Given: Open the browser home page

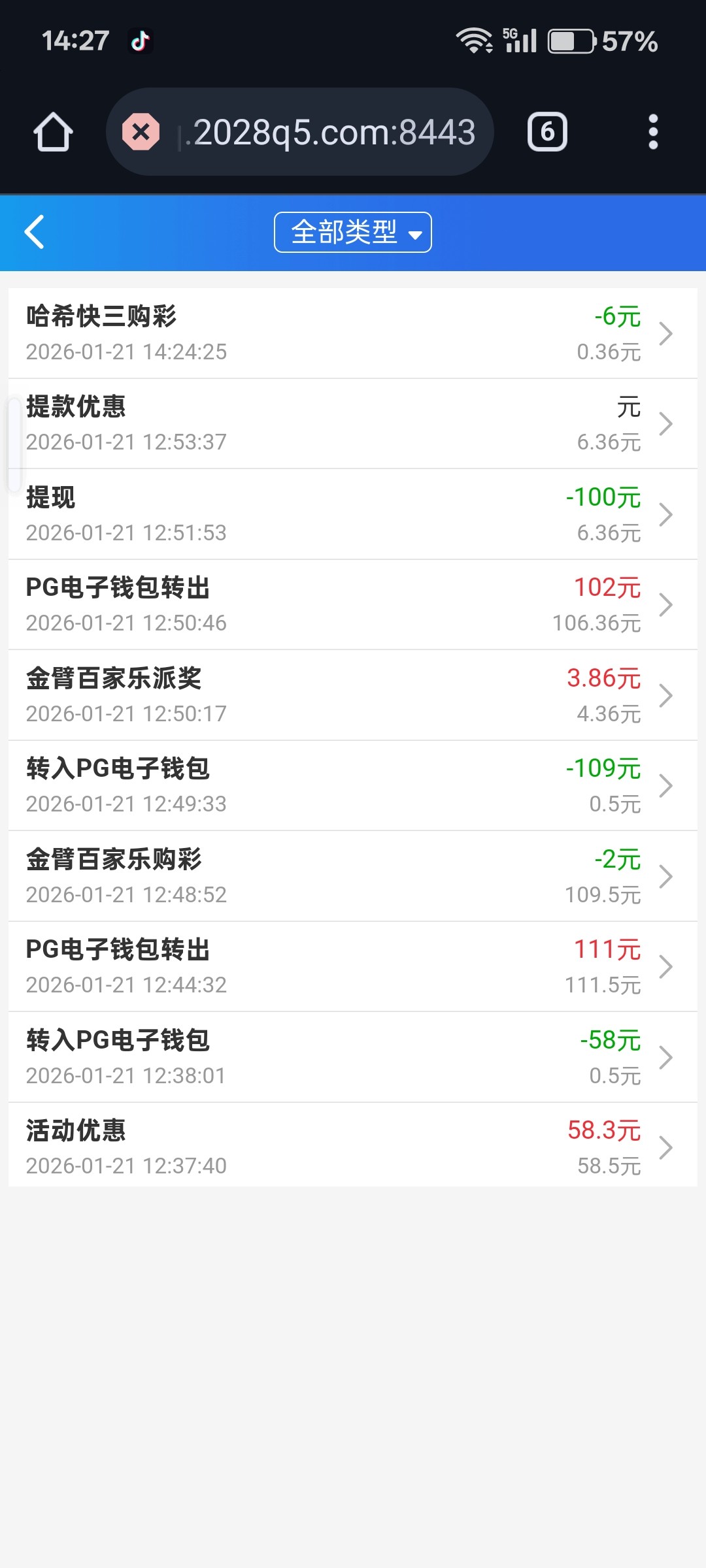Looking at the screenshot, I should coord(53,132).
